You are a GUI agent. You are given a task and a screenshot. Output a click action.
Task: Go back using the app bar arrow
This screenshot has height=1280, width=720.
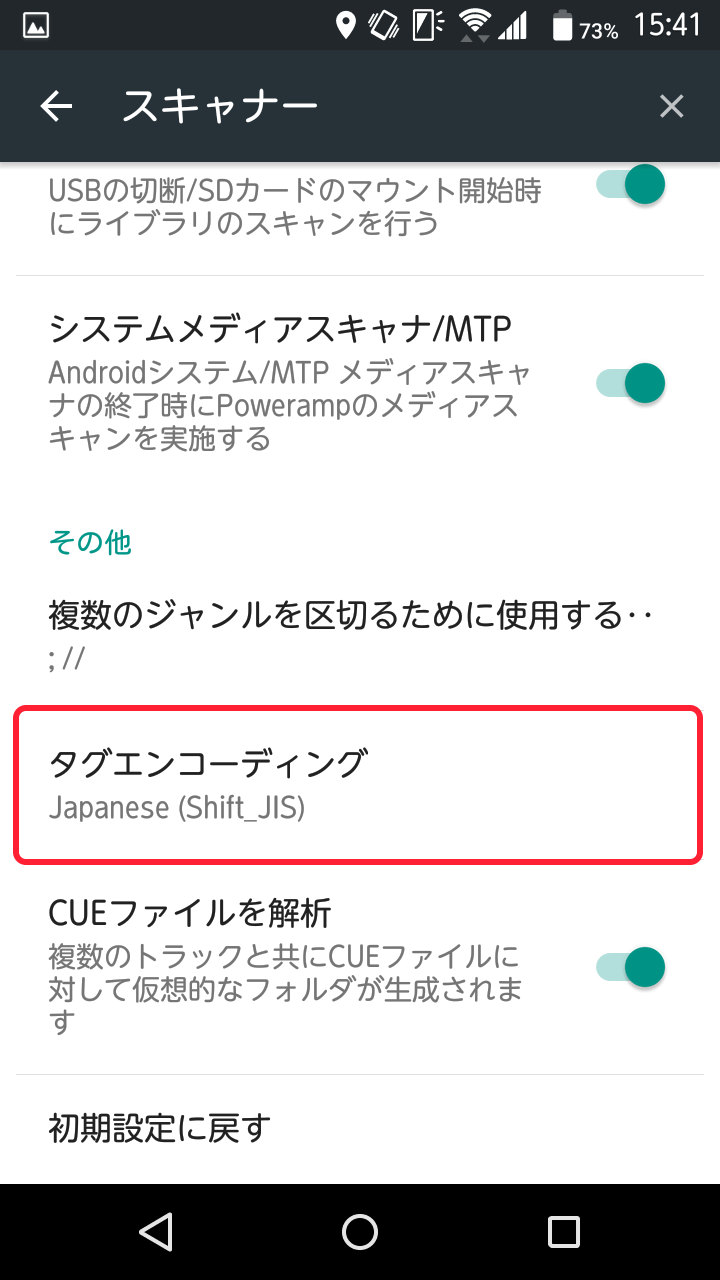click(x=57, y=106)
